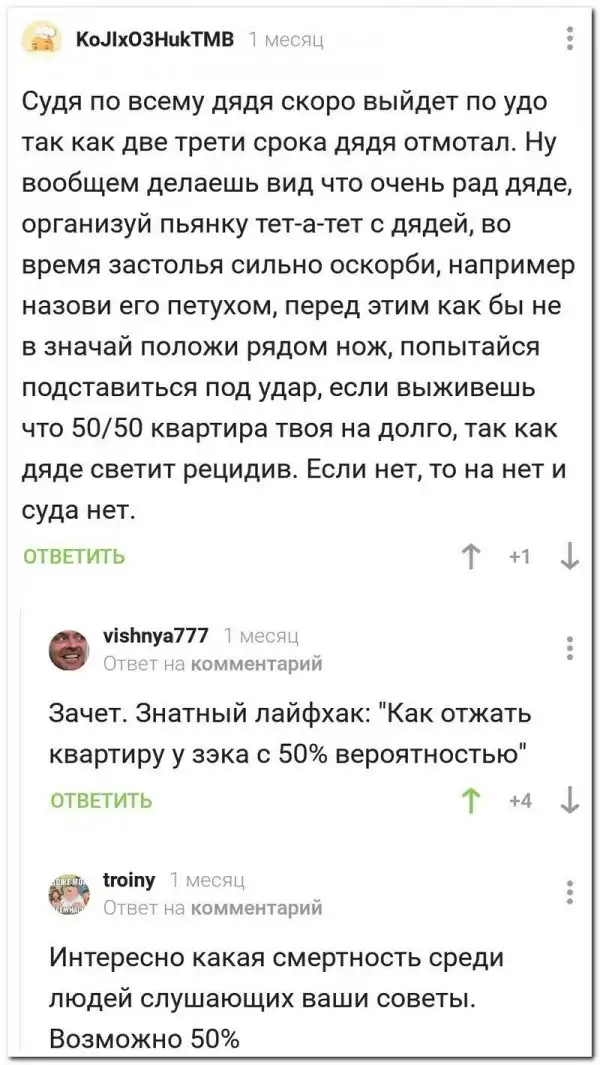The image size is (600, 1065).
Task: Jump to comment vishnya777 answered
Action: click(256, 663)
